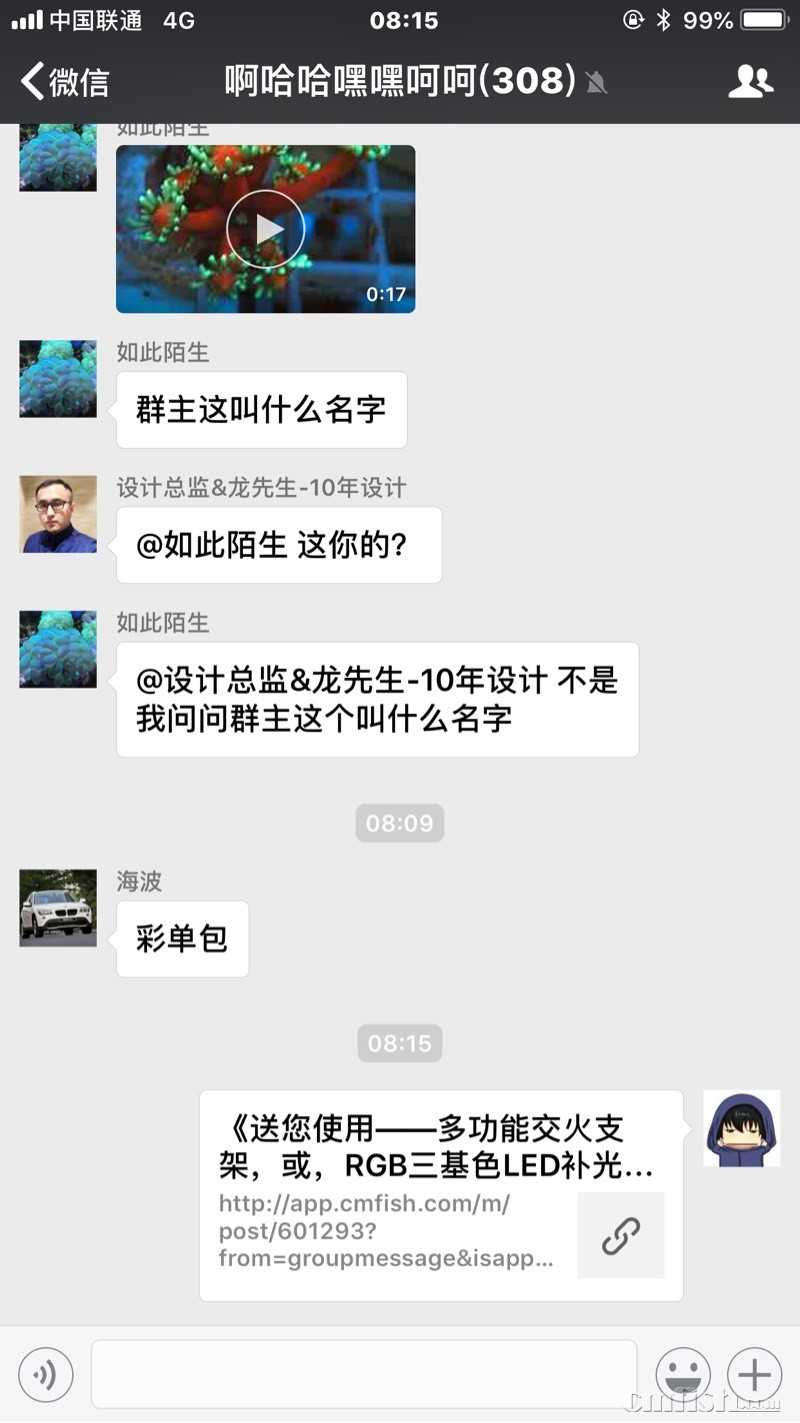Open 设计总监&龙先生's profile via his avatar

[57, 514]
